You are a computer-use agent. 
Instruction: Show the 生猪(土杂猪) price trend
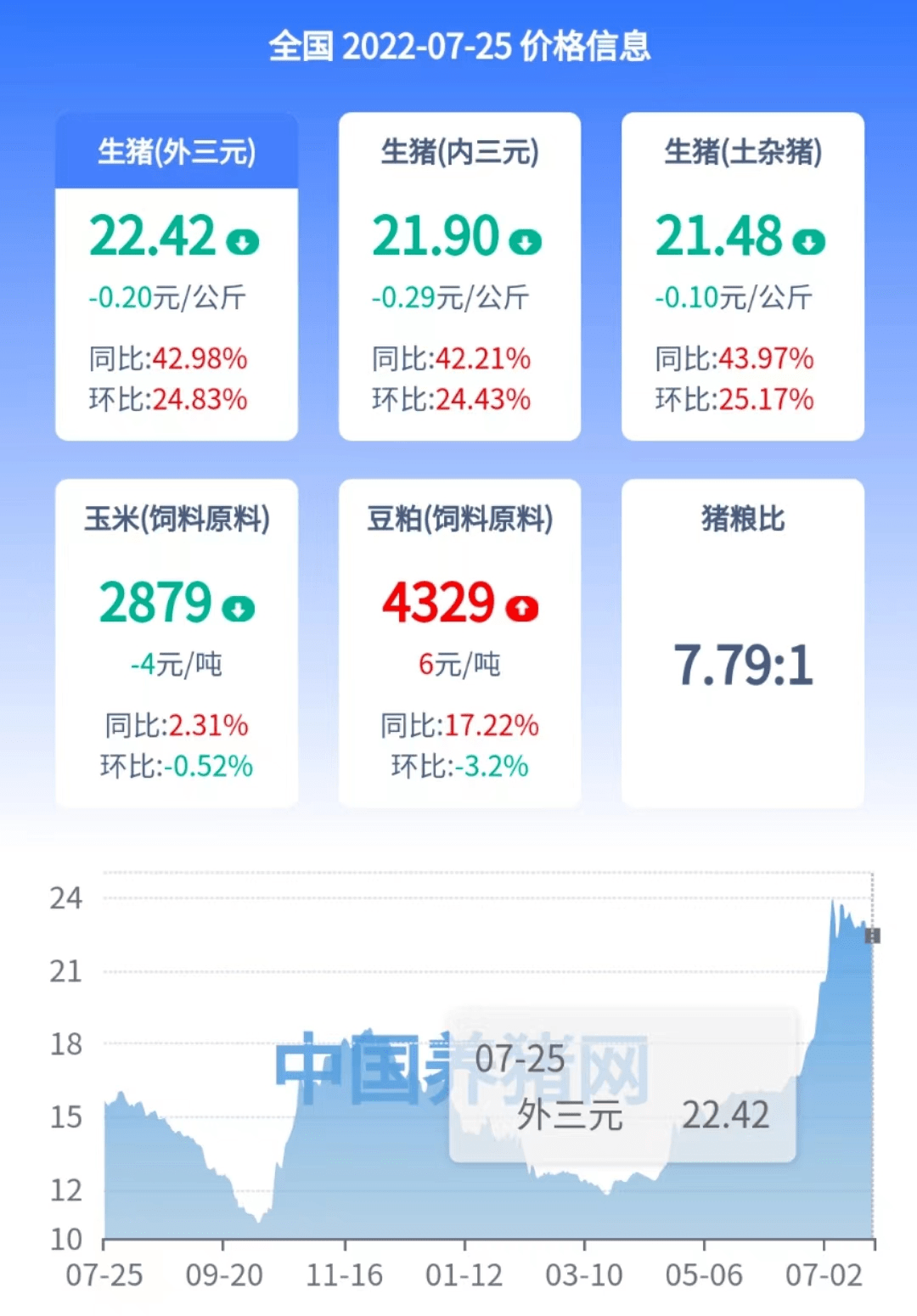tap(742, 276)
